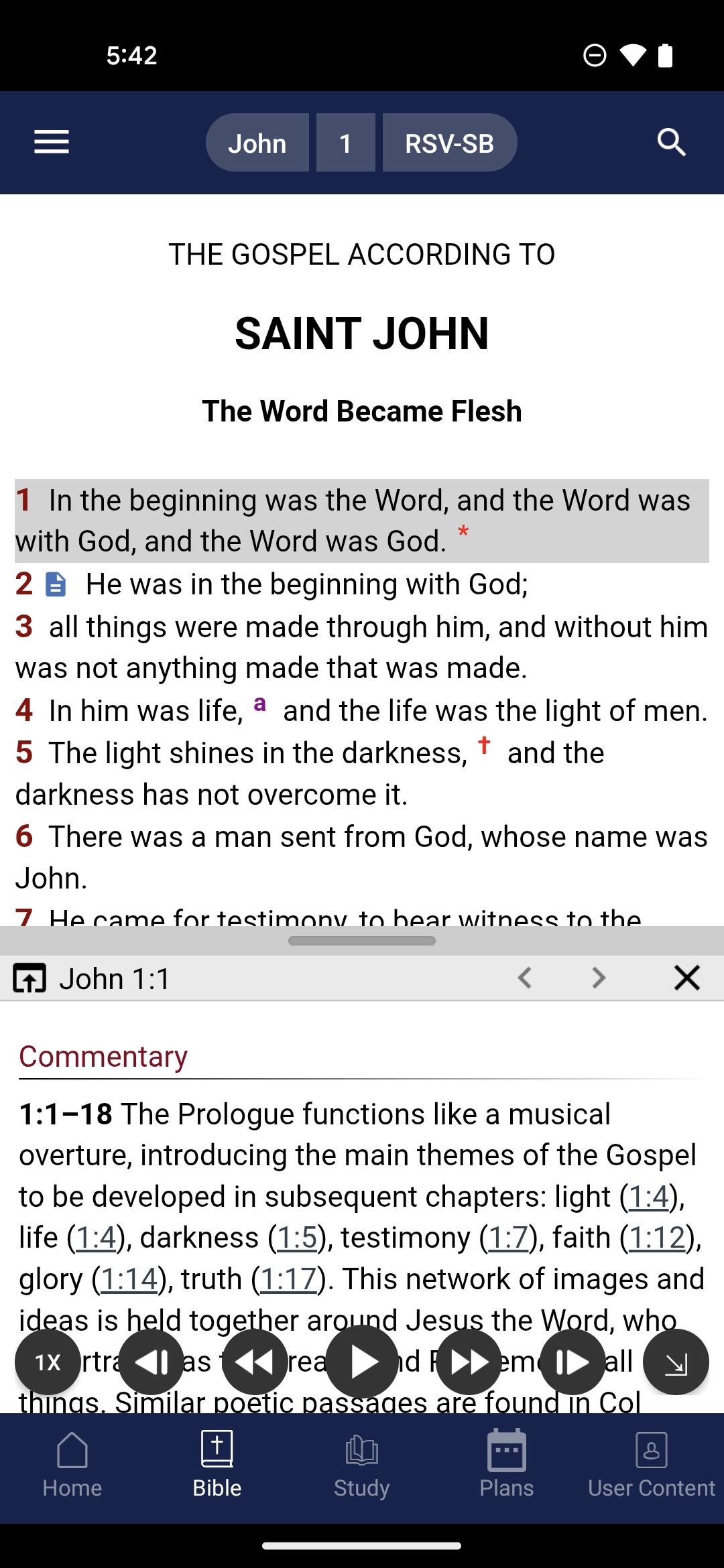Viewport: 724px width, 1568px height.
Task: Play the audio Bible
Action: pyautogui.click(x=362, y=1362)
